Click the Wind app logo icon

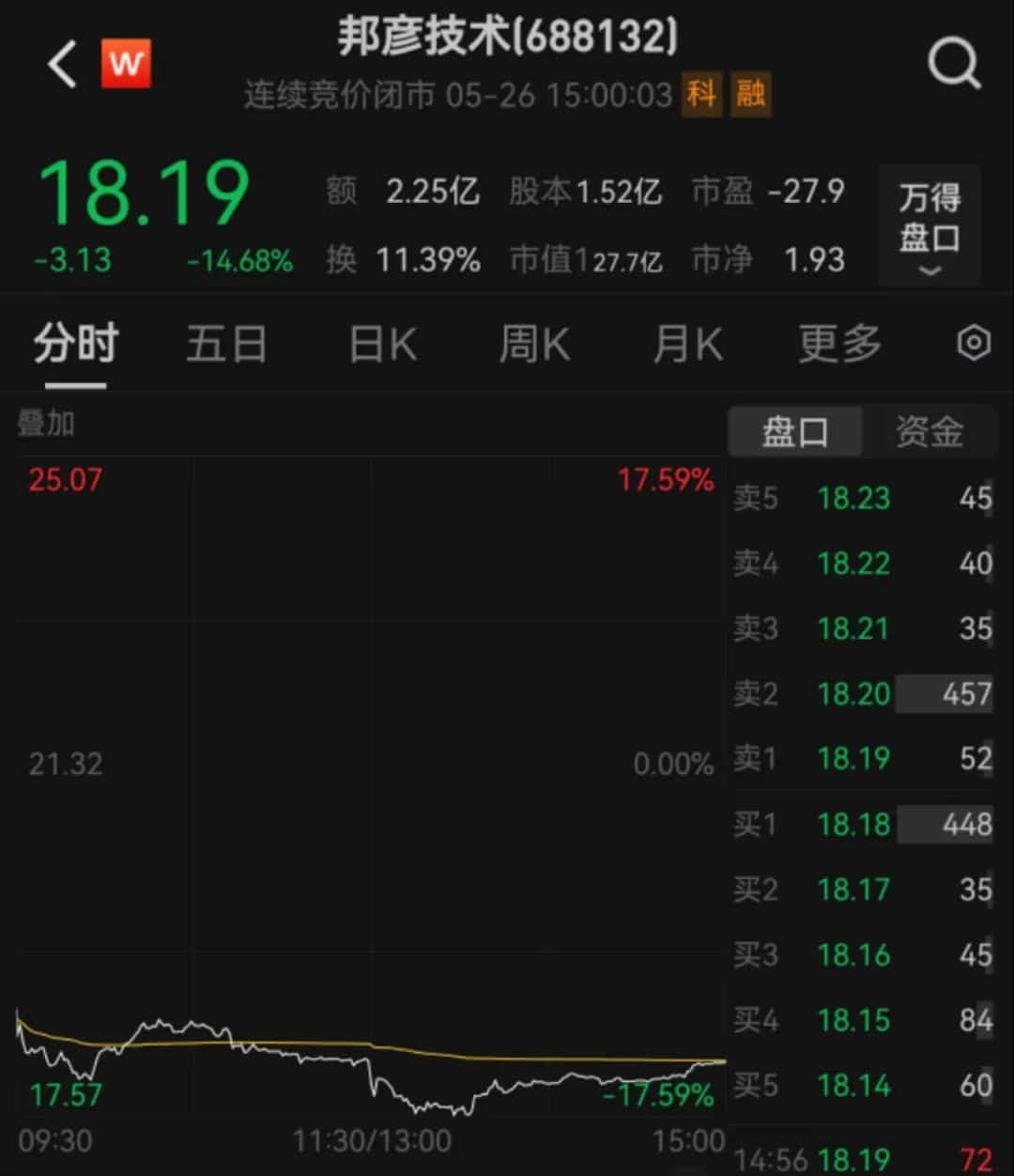click(126, 64)
